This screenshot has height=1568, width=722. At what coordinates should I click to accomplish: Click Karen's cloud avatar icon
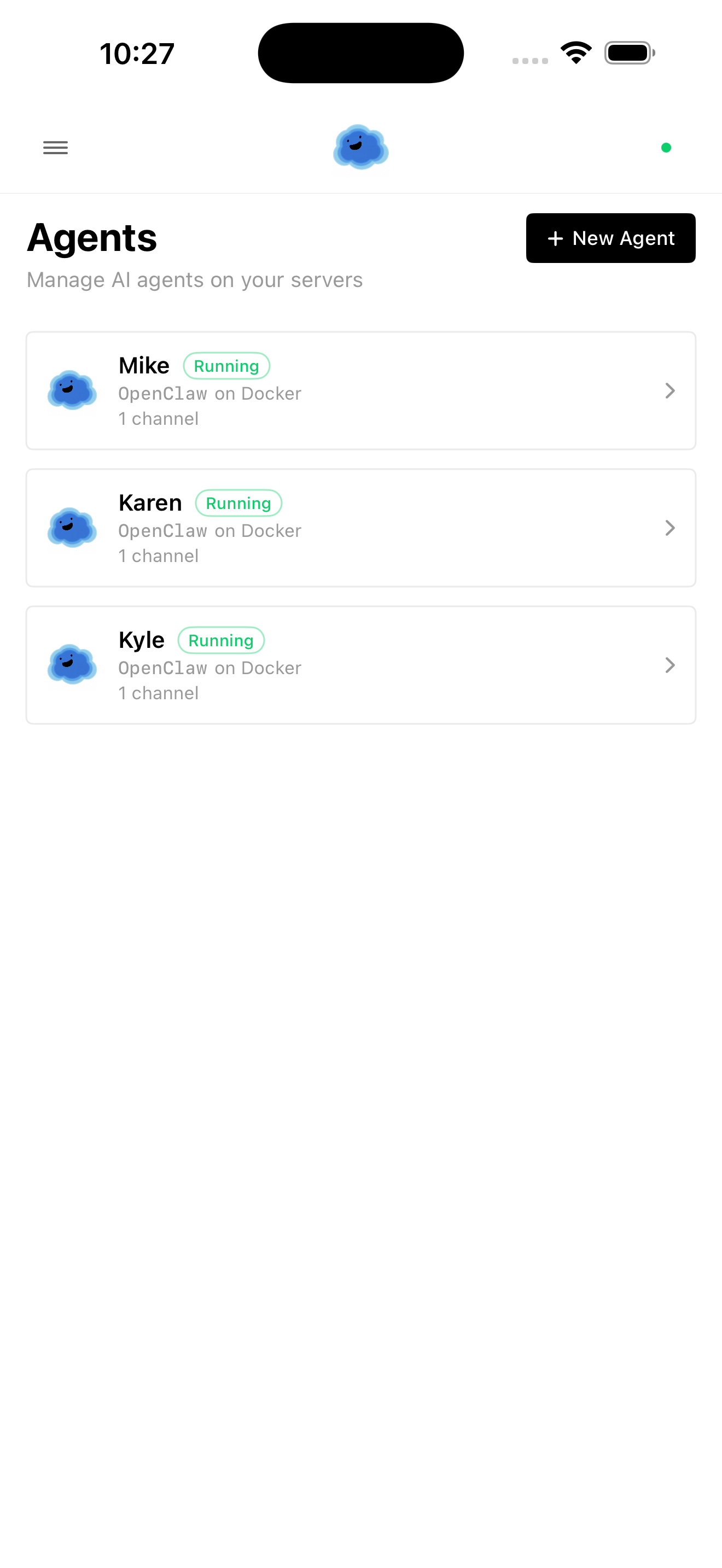pyautogui.click(x=72, y=528)
